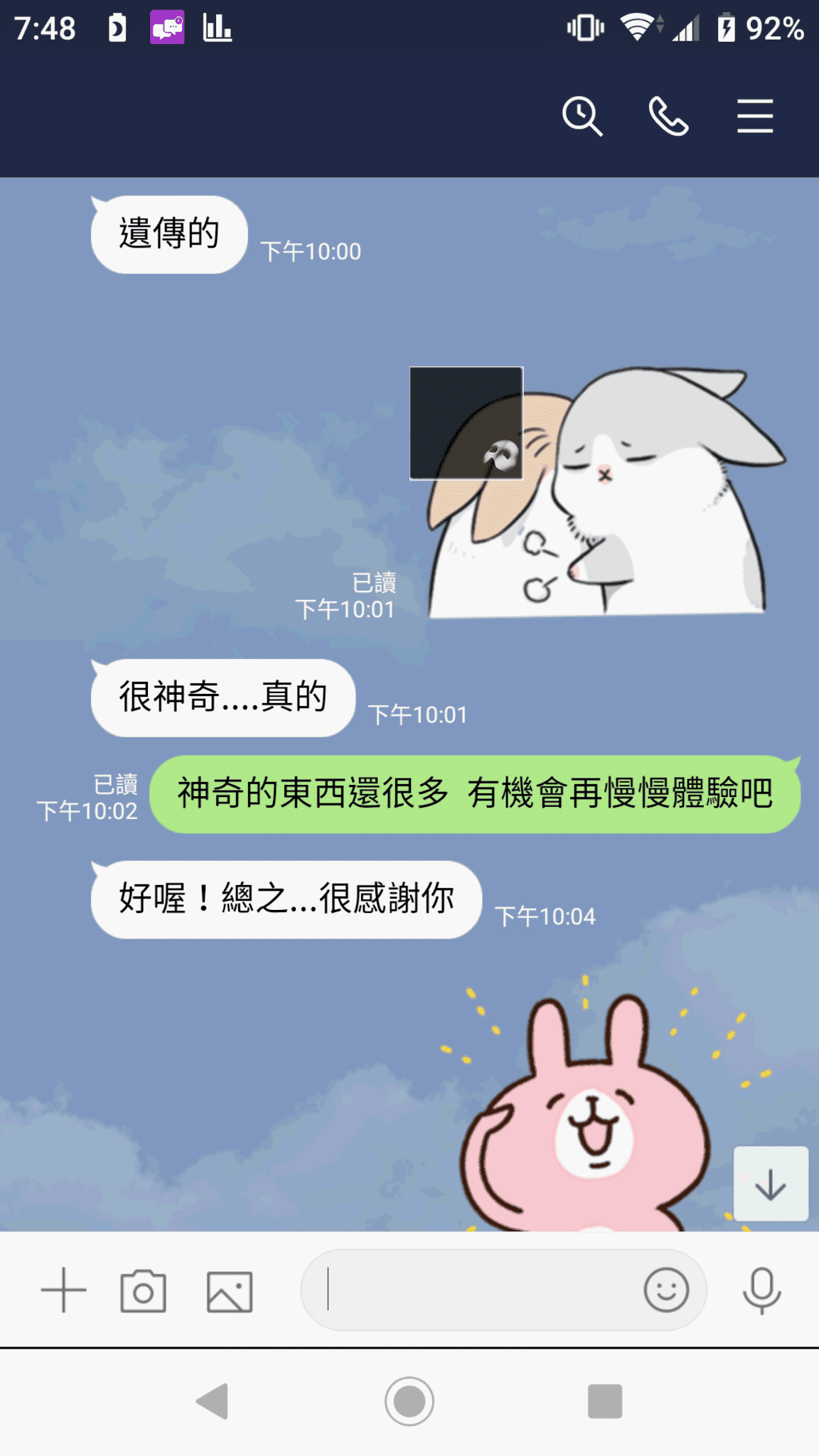Go back using the system back button
Image resolution: width=819 pixels, height=1456 pixels.
(x=212, y=1401)
